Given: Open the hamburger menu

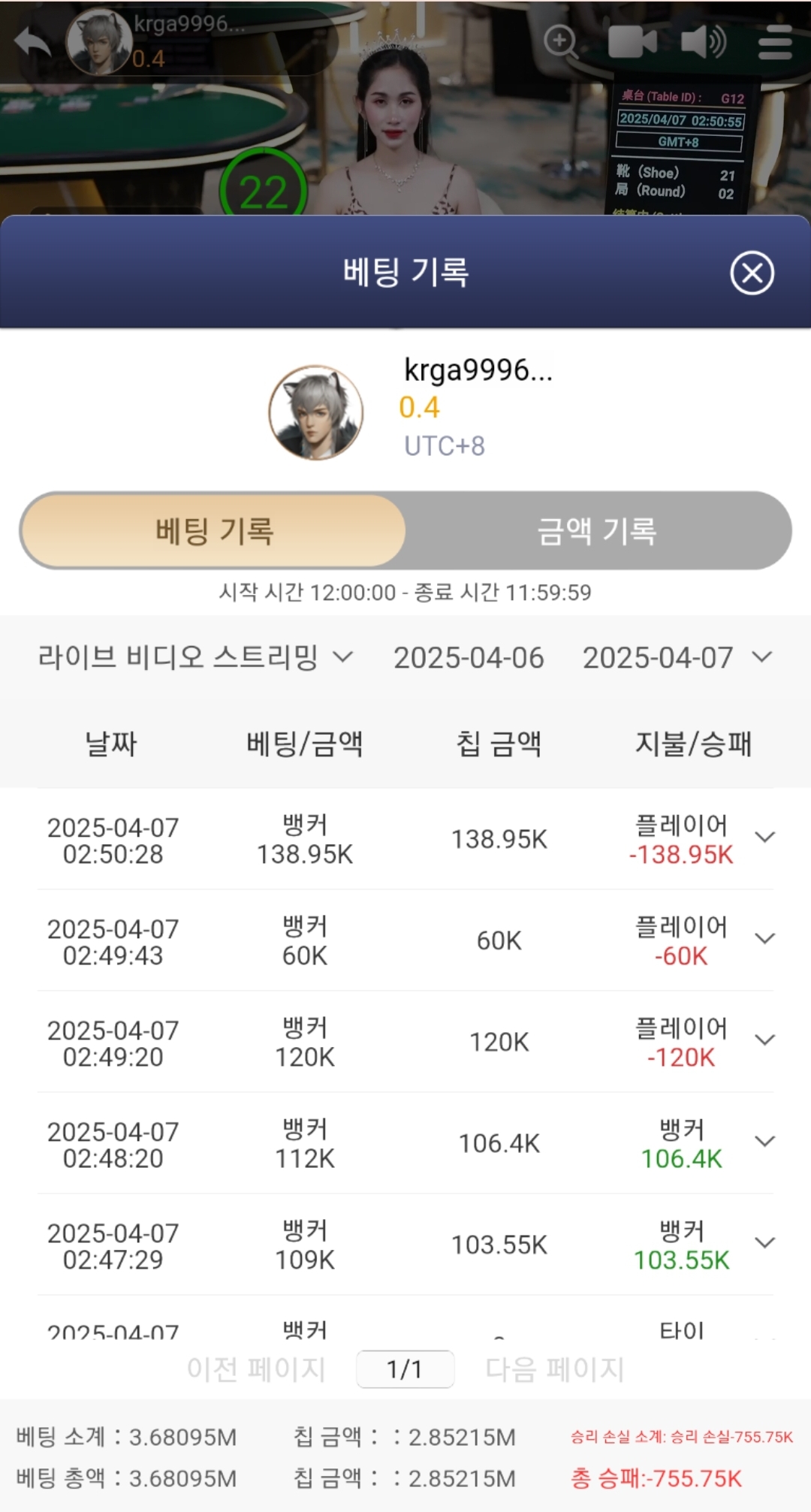Looking at the screenshot, I should [x=775, y=42].
